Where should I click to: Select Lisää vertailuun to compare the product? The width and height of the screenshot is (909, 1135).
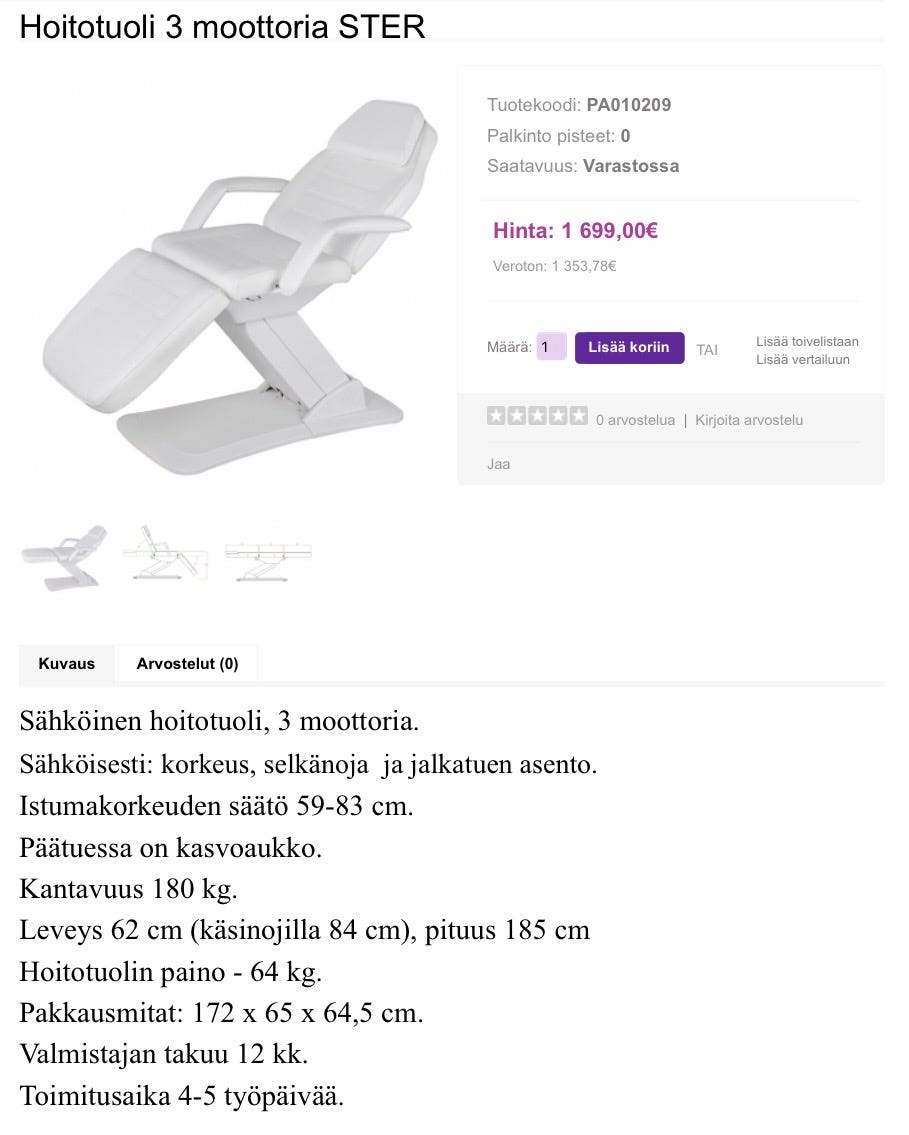click(x=802, y=360)
